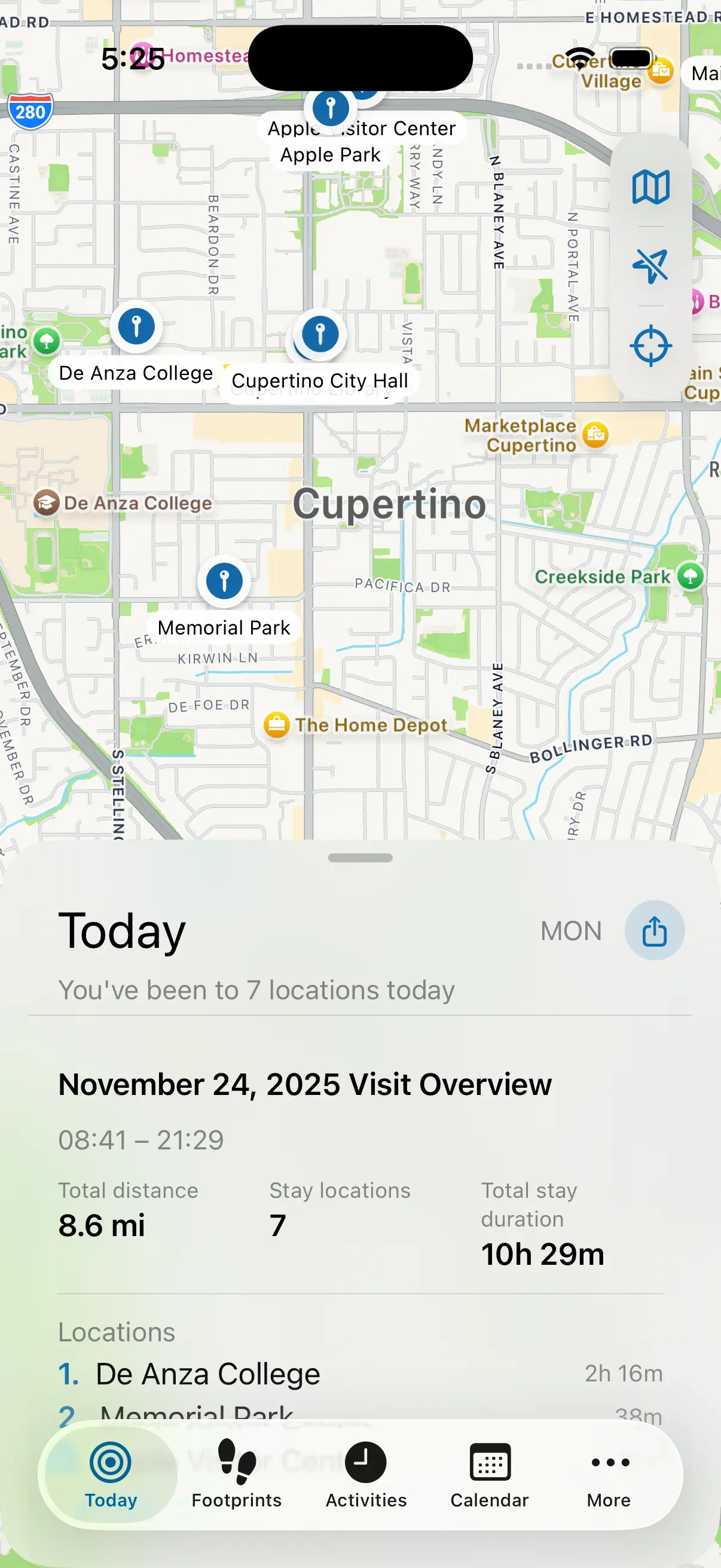Select the De Anza College map pin

coord(136,327)
